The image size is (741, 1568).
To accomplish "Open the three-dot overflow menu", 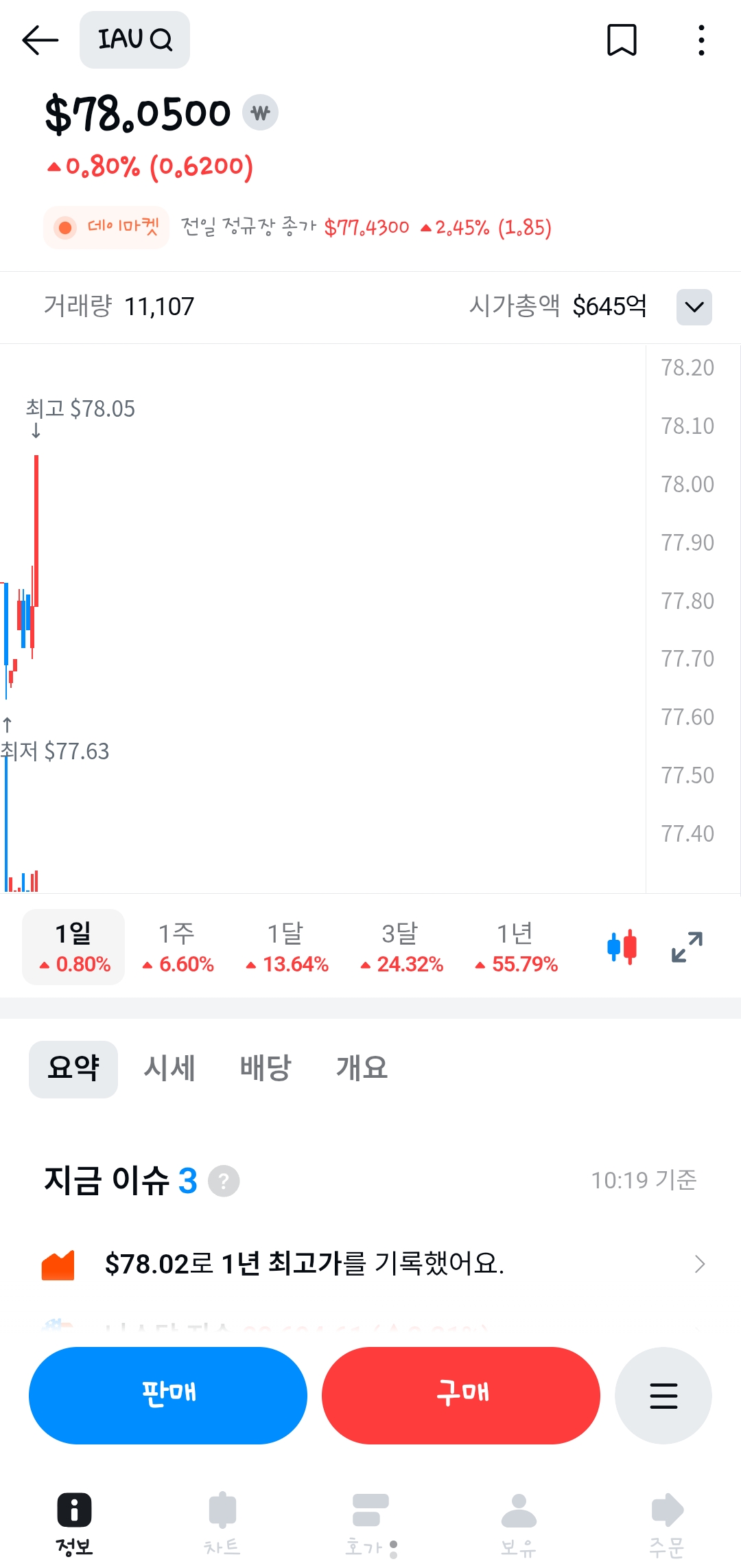I will [x=701, y=40].
